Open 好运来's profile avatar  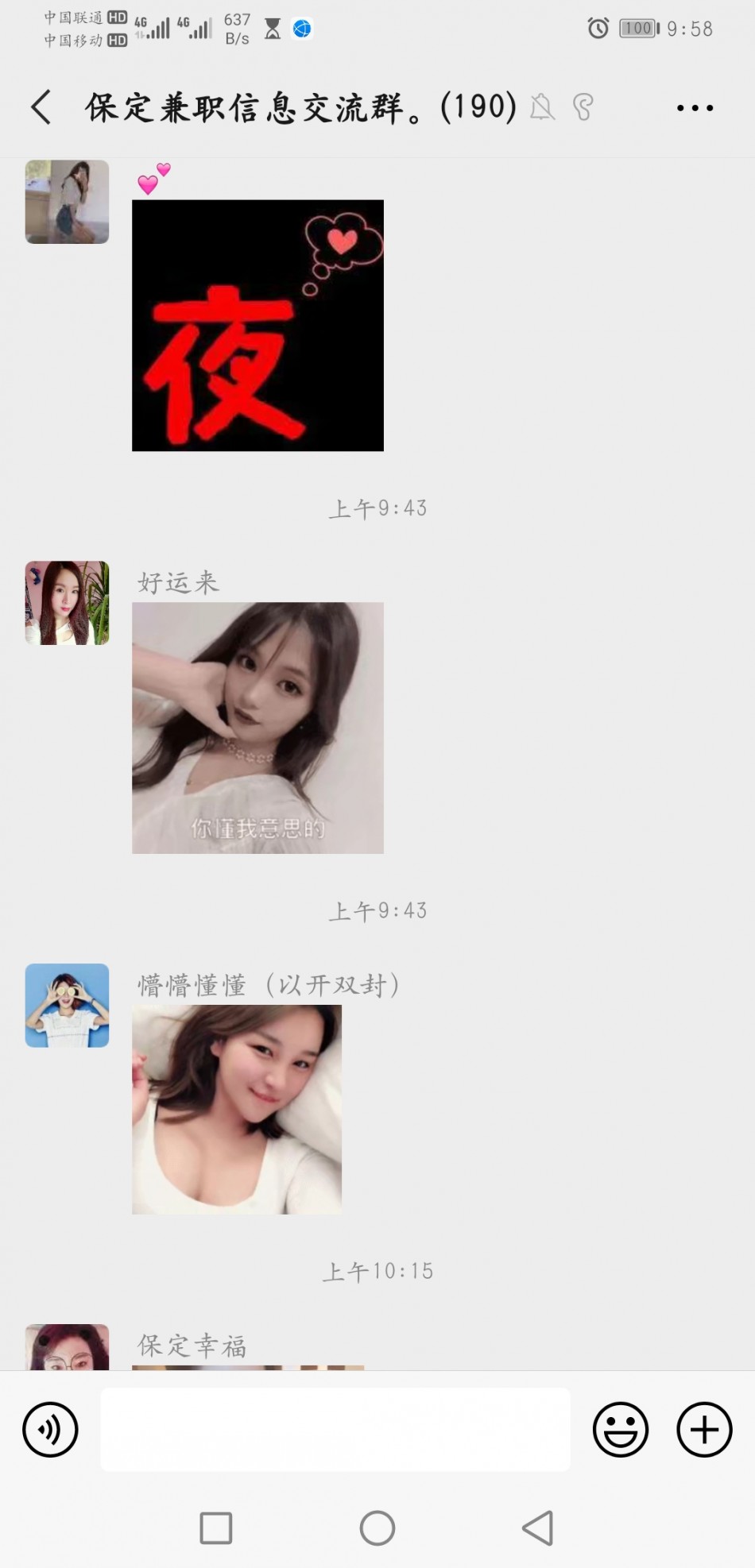point(67,603)
